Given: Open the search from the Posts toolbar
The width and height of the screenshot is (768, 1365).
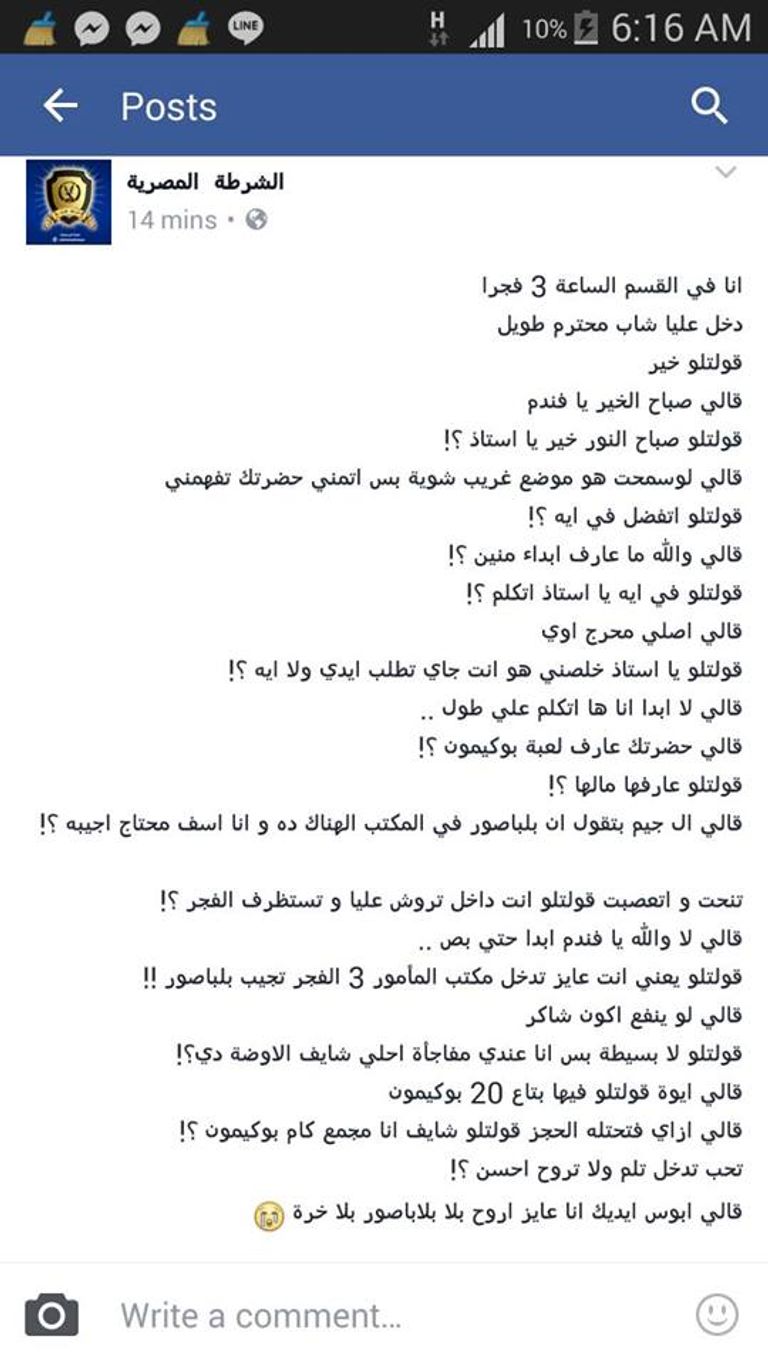Looking at the screenshot, I should point(710,105).
